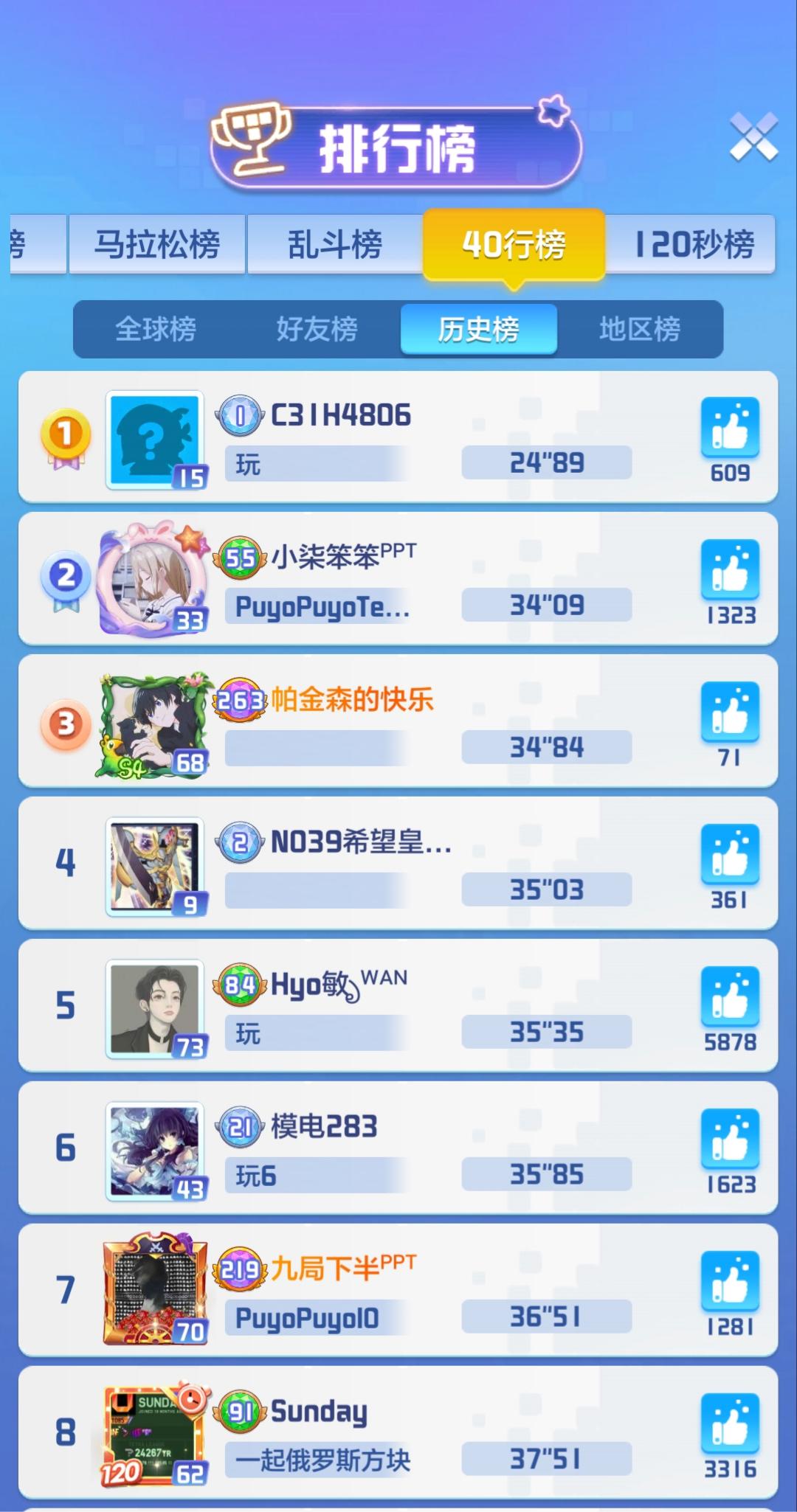Like Hyo敏's 35"35 record

[729, 996]
